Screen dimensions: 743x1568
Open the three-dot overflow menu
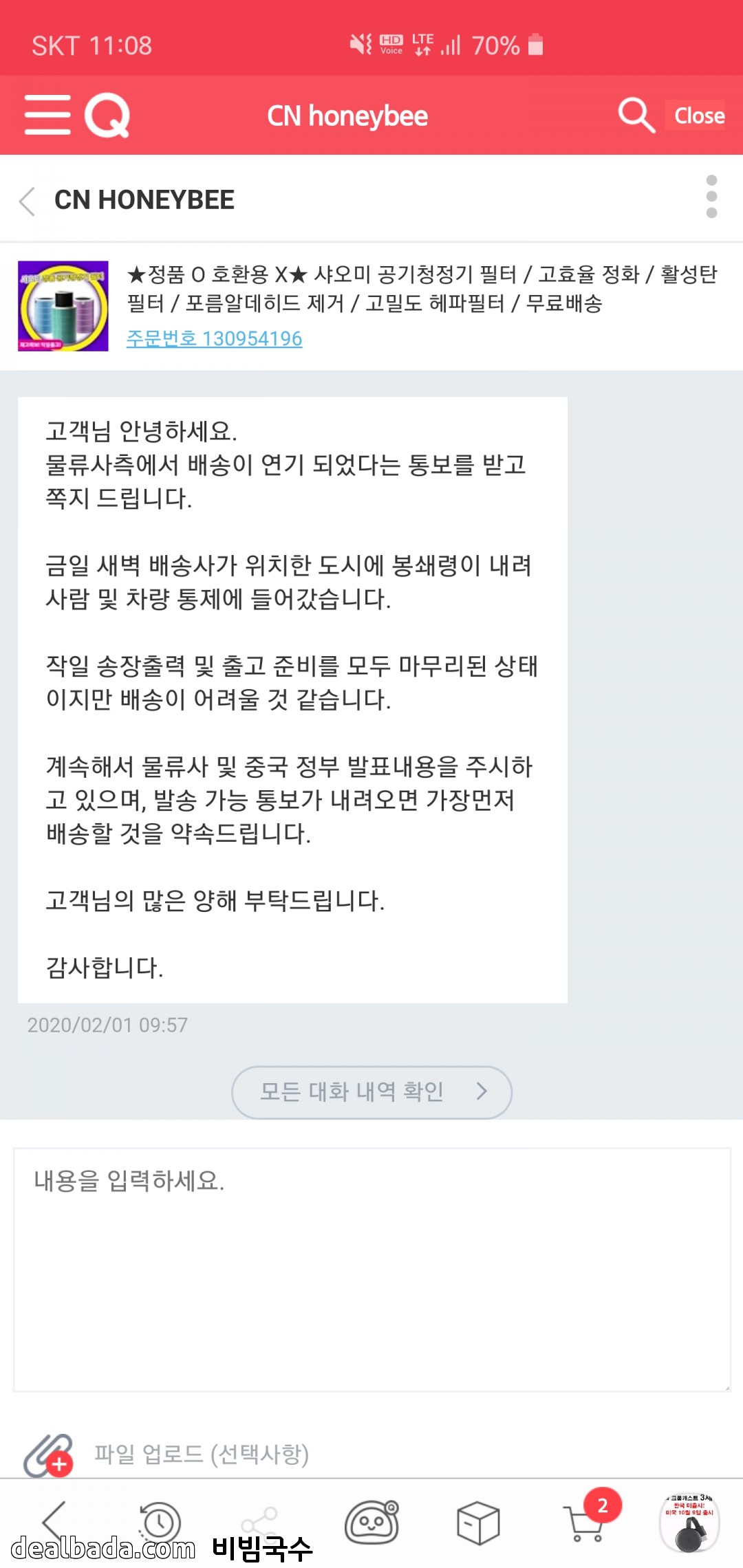(x=711, y=197)
